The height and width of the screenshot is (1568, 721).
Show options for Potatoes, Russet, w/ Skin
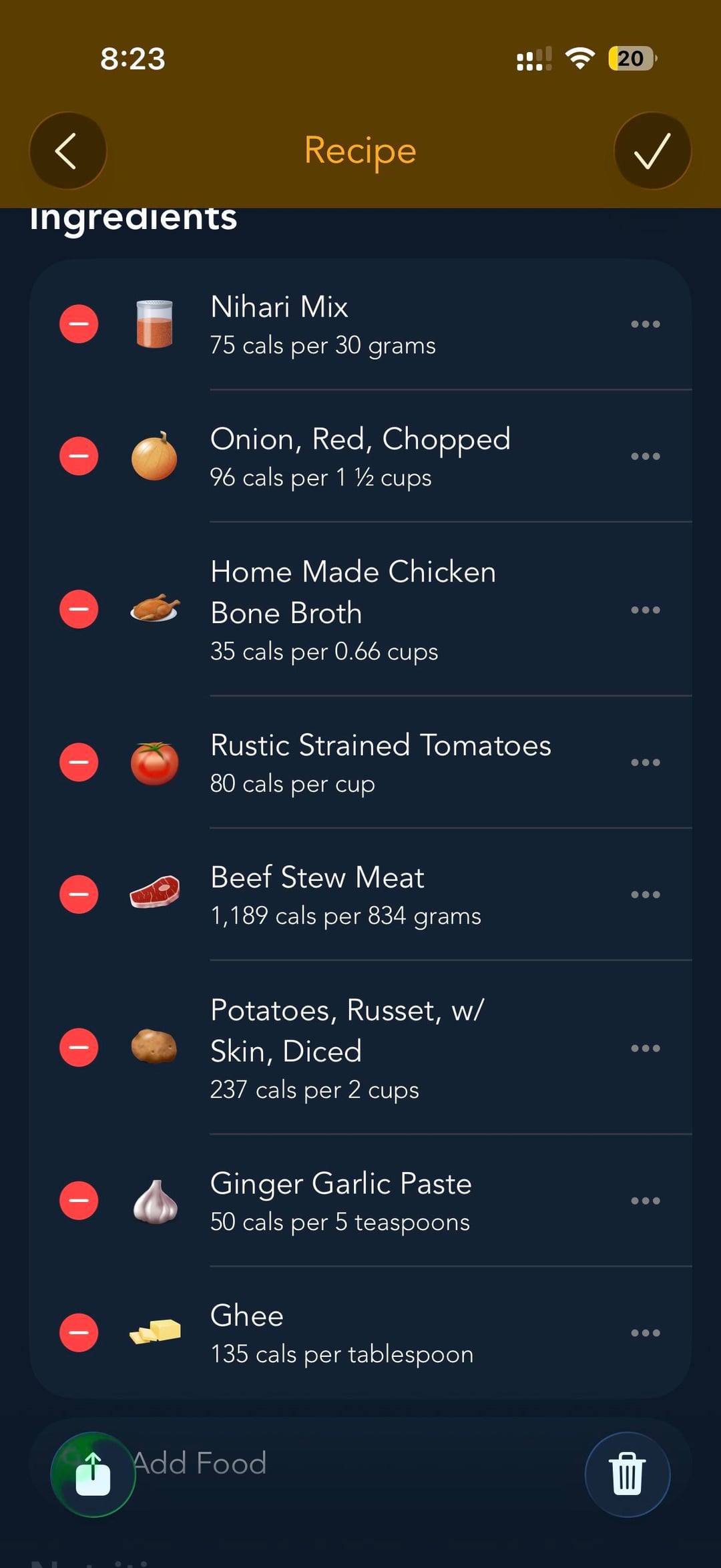(x=646, y=1048)
